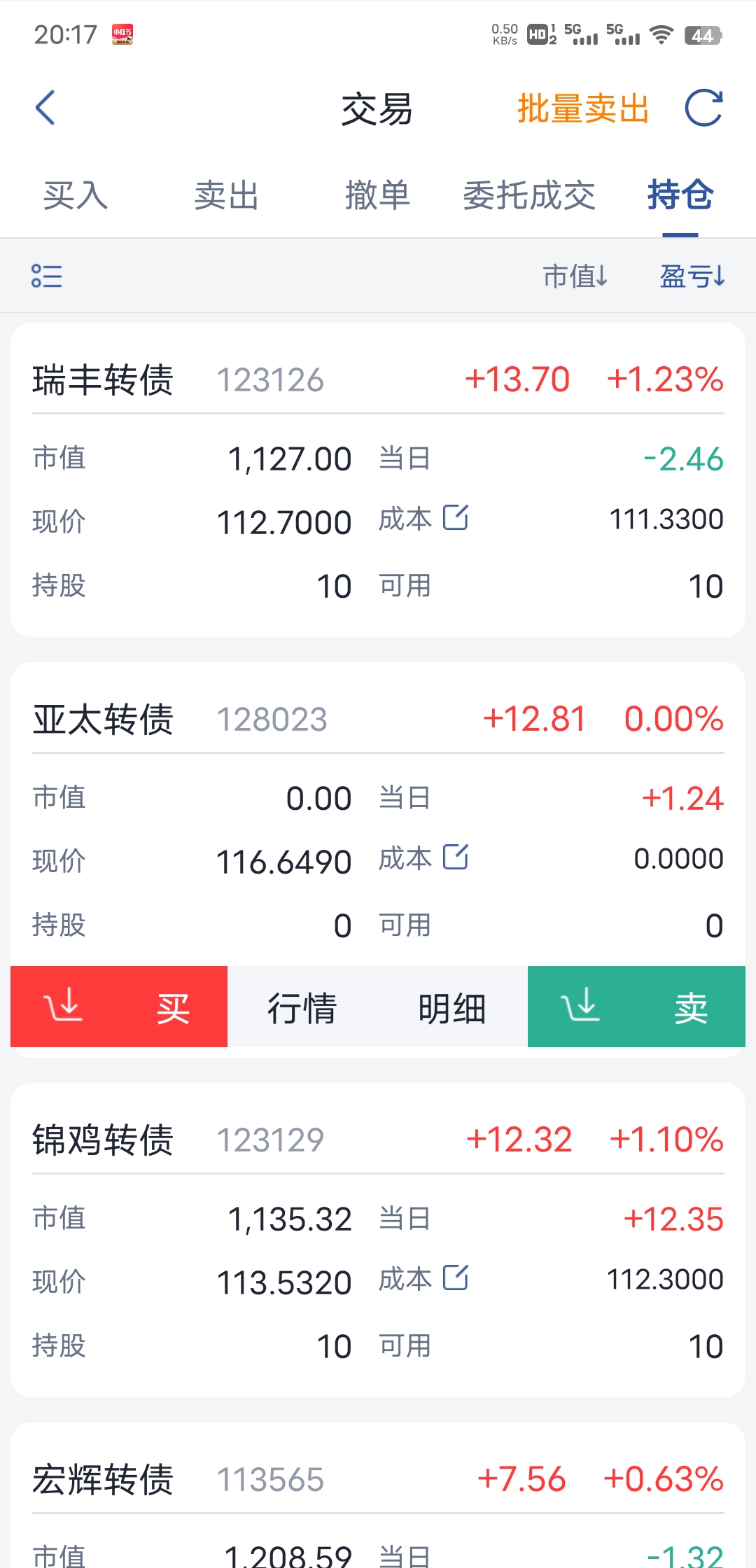Image resolution: width=756 pixels, height=1568 pixels.
Task: Switch to the 卖出 tab
Action: tap(227, 195)
